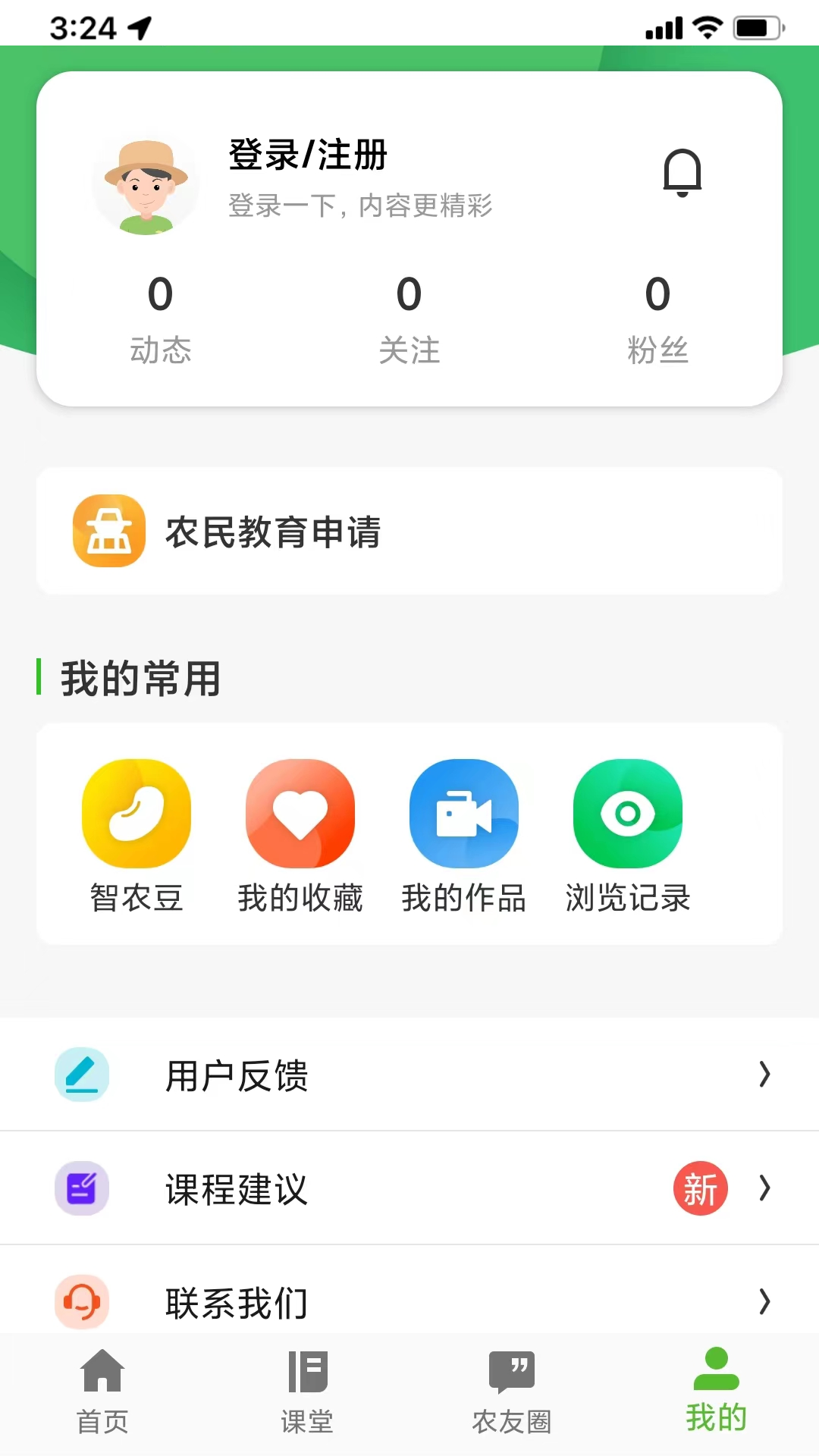819x1456 pixels.
Task: Click the 联系我们 headset icon
Action: pos(81,1301)
